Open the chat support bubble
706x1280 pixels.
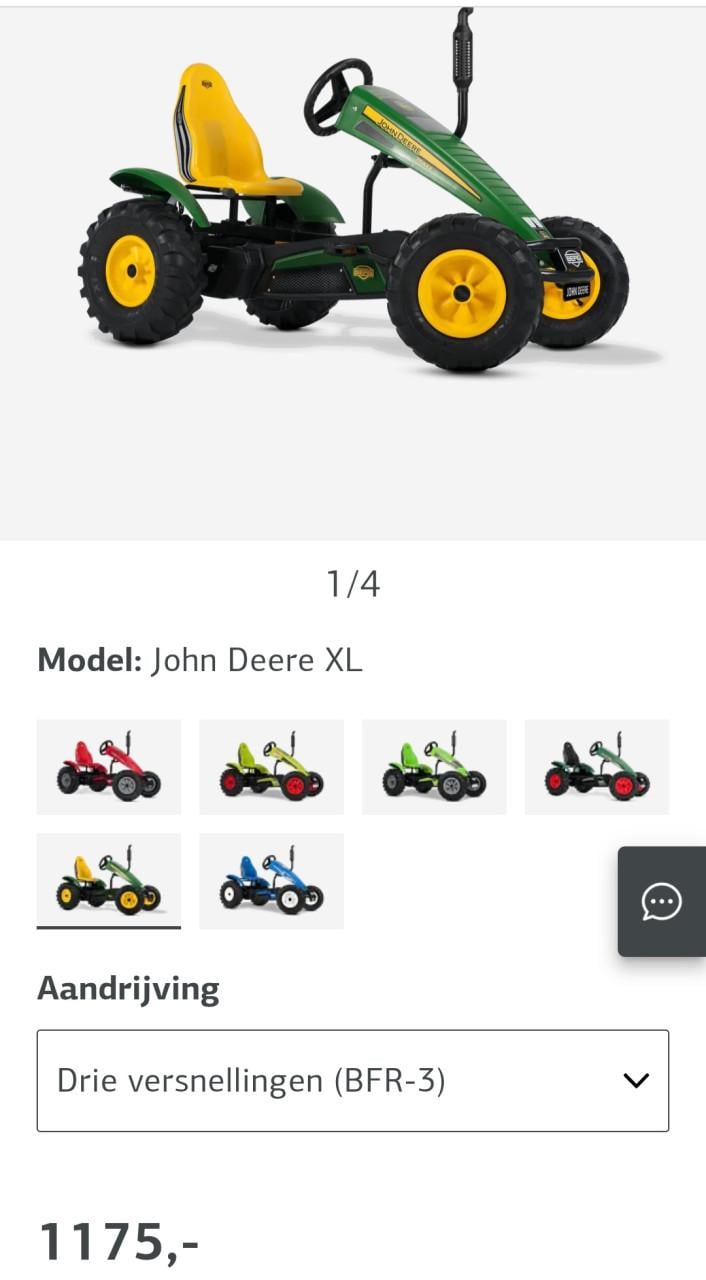point(662,902)
